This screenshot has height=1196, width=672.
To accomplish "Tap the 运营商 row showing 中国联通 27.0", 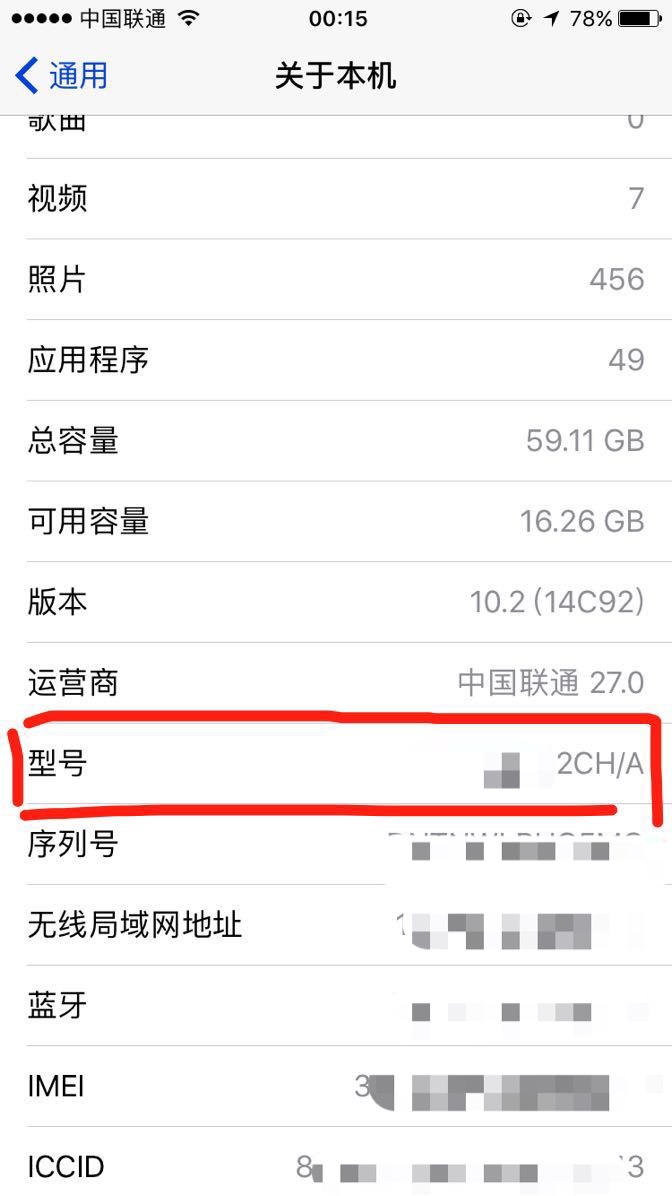I will [335, 683].
